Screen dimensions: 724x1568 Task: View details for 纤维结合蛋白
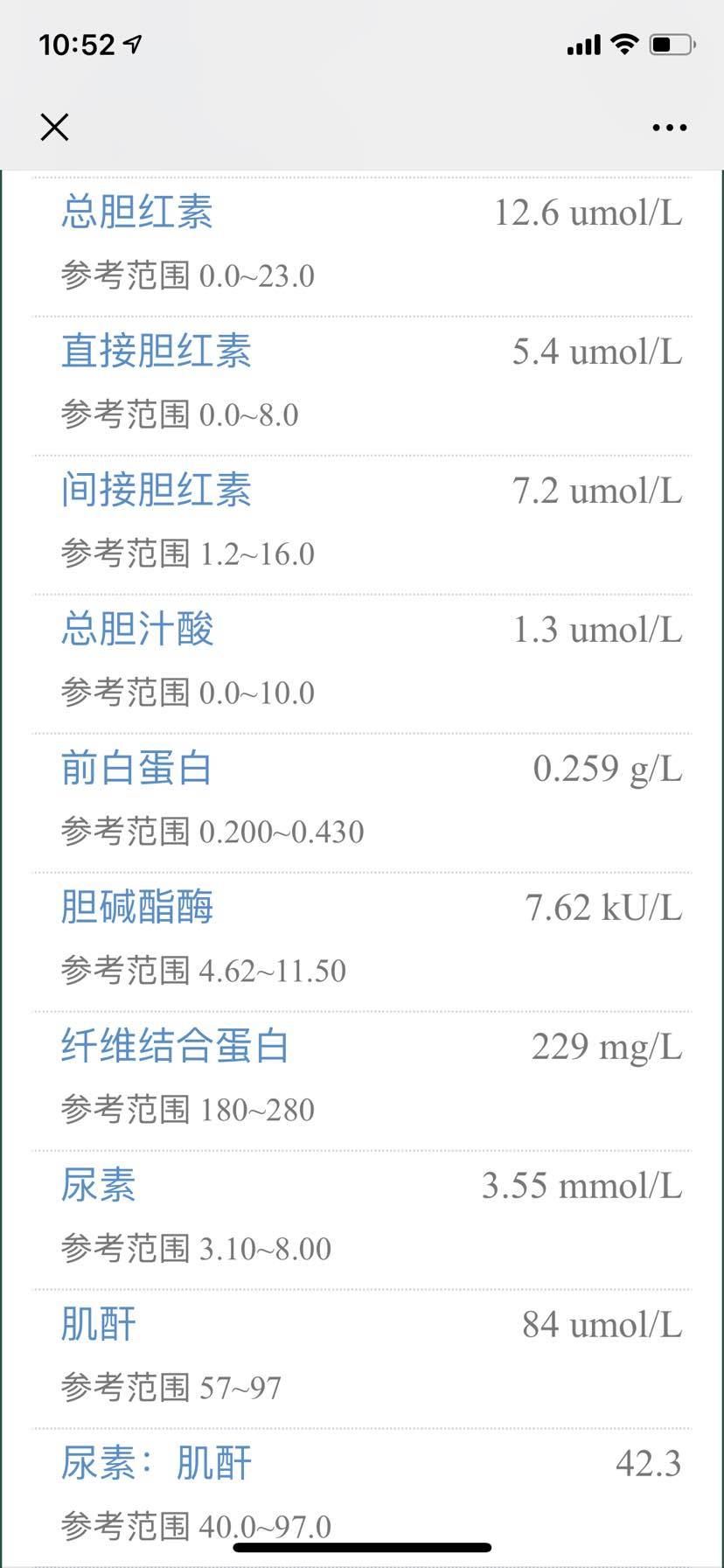(175, 1047)
